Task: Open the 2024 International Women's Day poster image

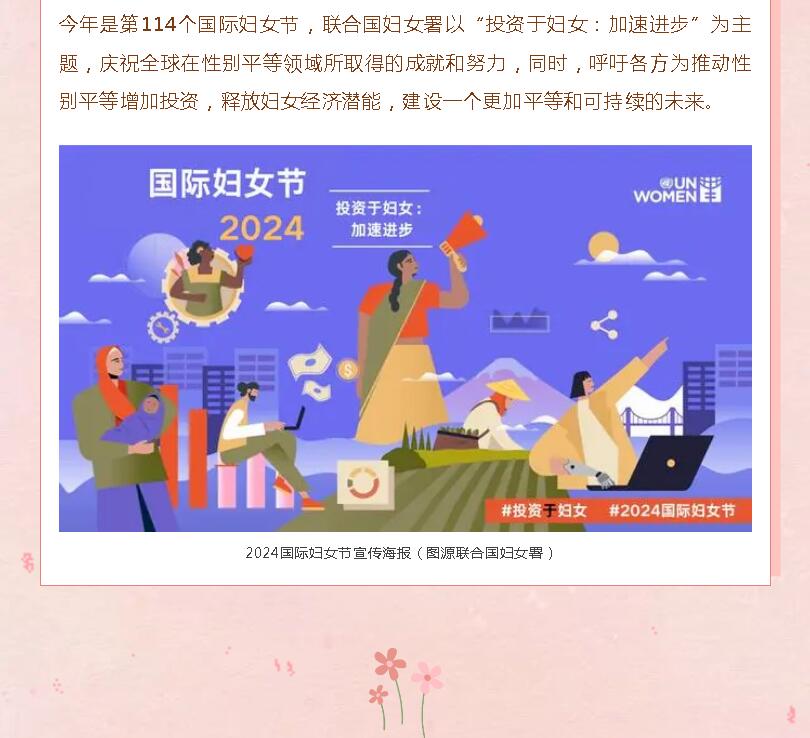Action: (x=405, y=338)
